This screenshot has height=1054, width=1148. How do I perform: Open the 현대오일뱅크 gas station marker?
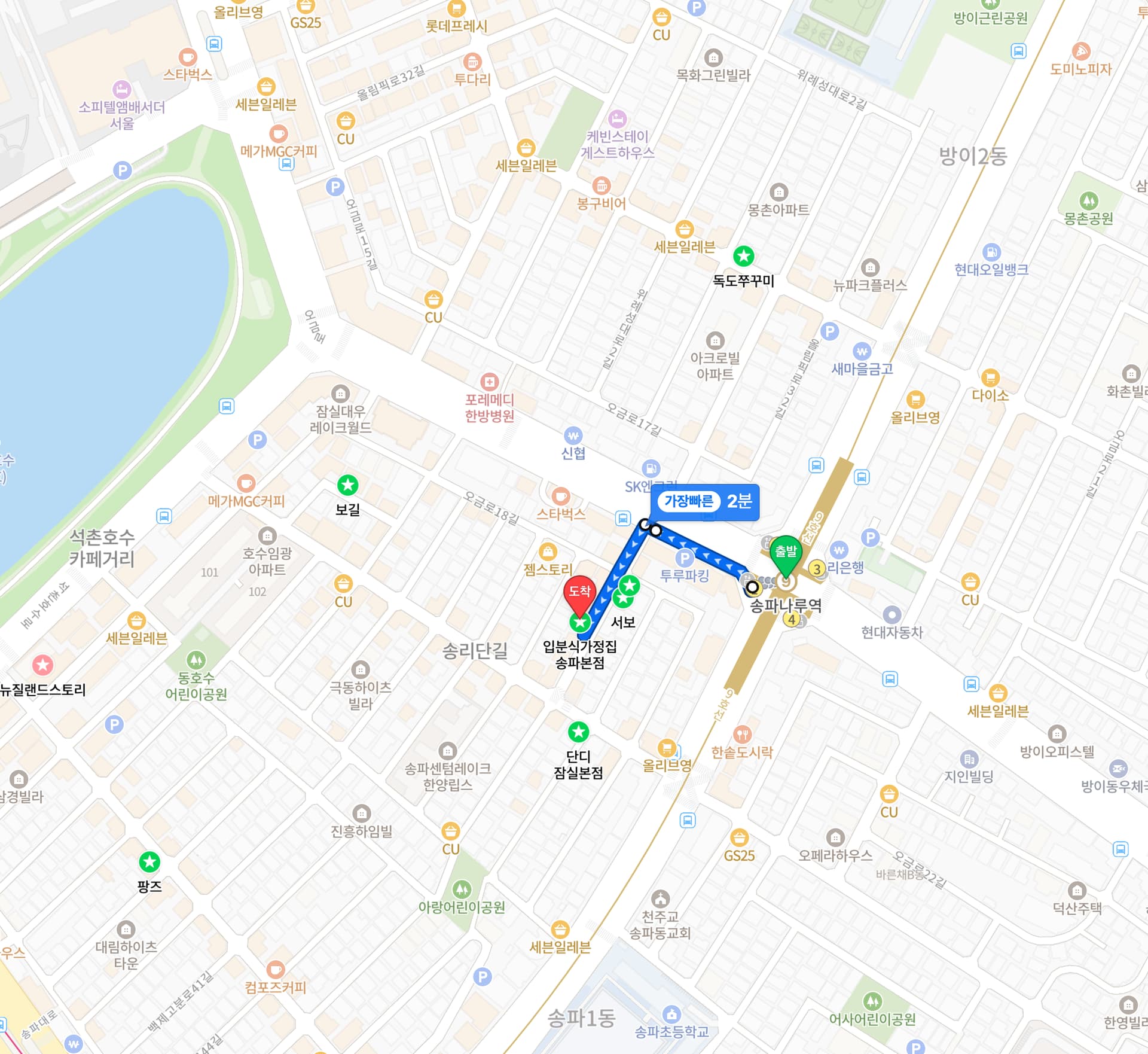pyautogui.click(x=991, y=252)
